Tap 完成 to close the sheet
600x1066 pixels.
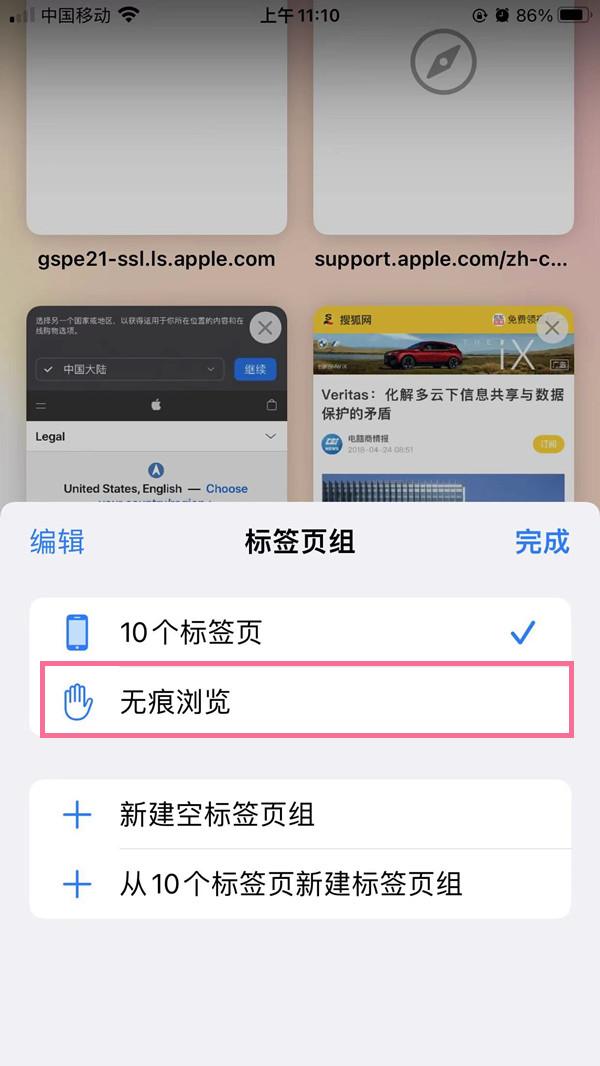pos(542,542)
